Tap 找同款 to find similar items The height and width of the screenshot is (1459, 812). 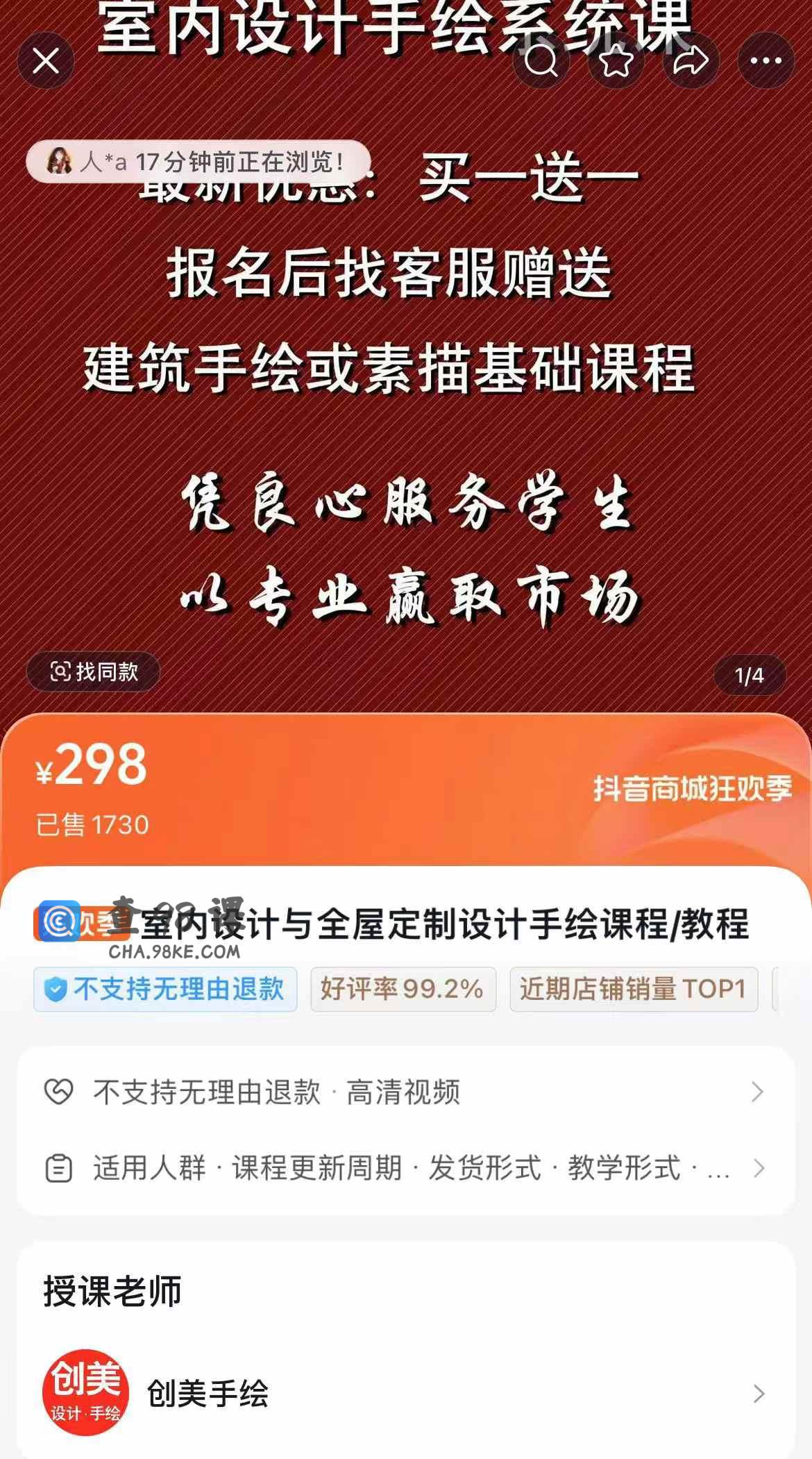(x=94, y=672)
